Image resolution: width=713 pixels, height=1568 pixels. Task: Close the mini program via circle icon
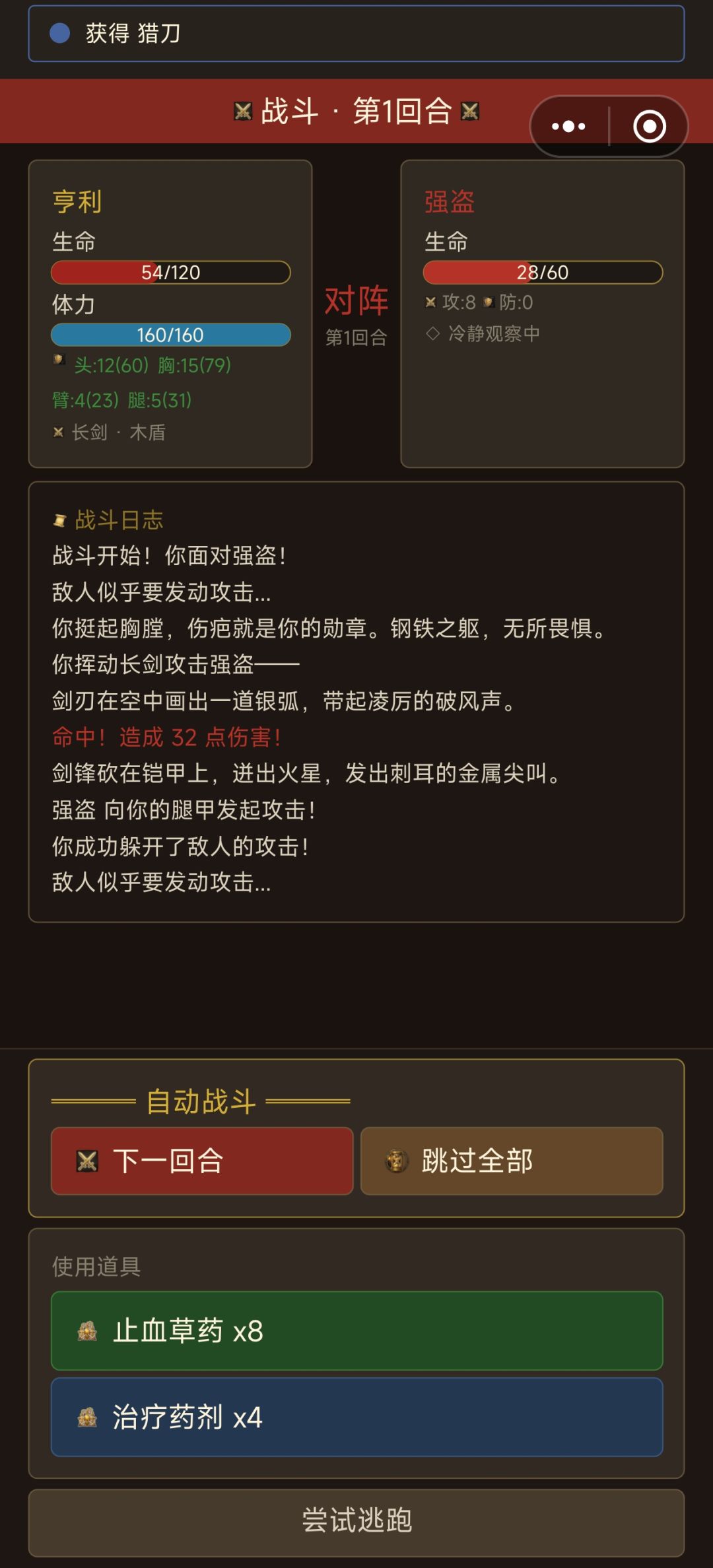[x=650, y=126]
